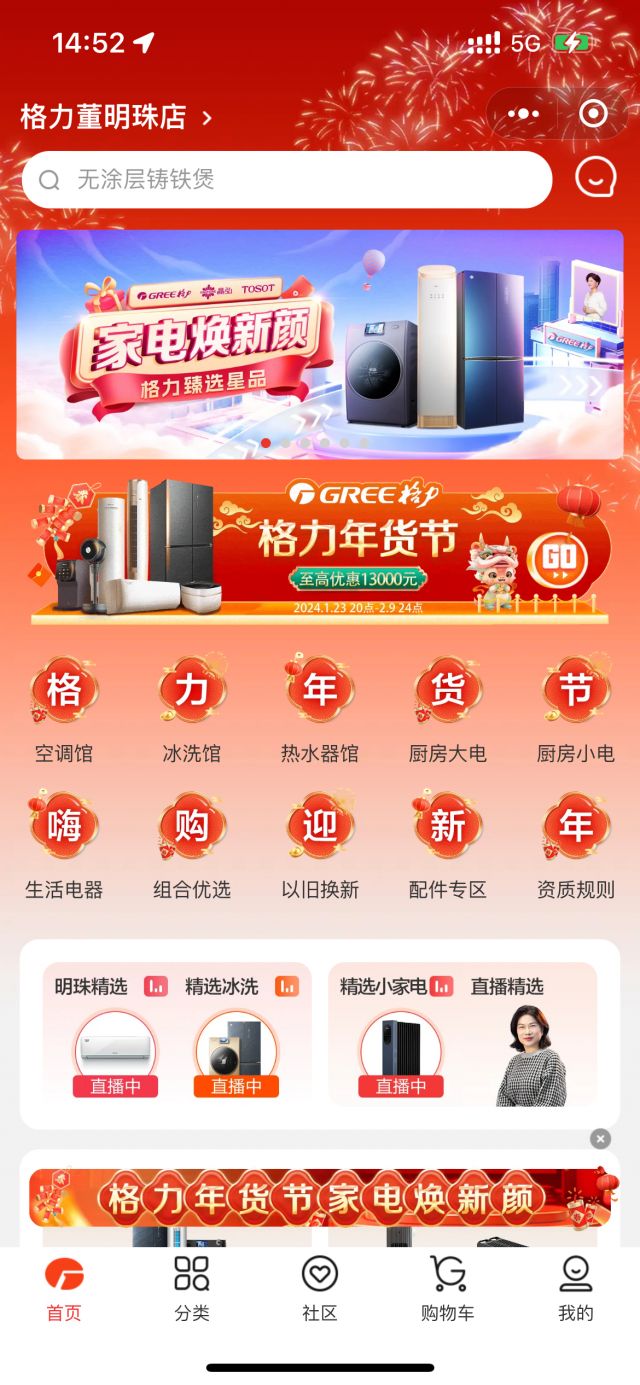Viewport: 640px width, 1385px height.
Task: Tap the search box with 无涂层铸铁煲
Action: (287, 180)
